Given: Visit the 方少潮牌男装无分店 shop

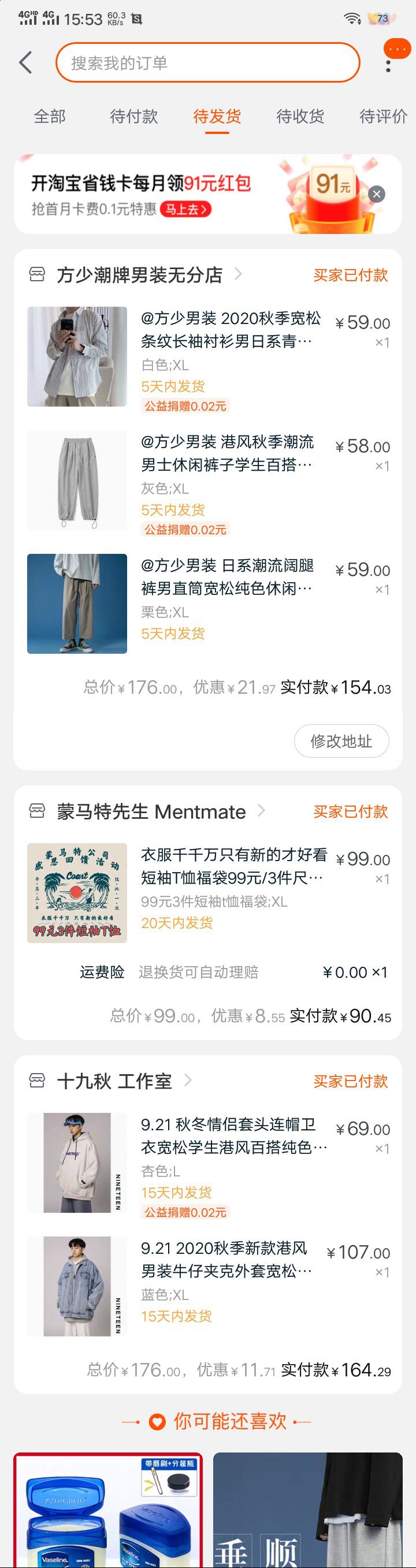Looking at the screenshot, I should point(139,275).
